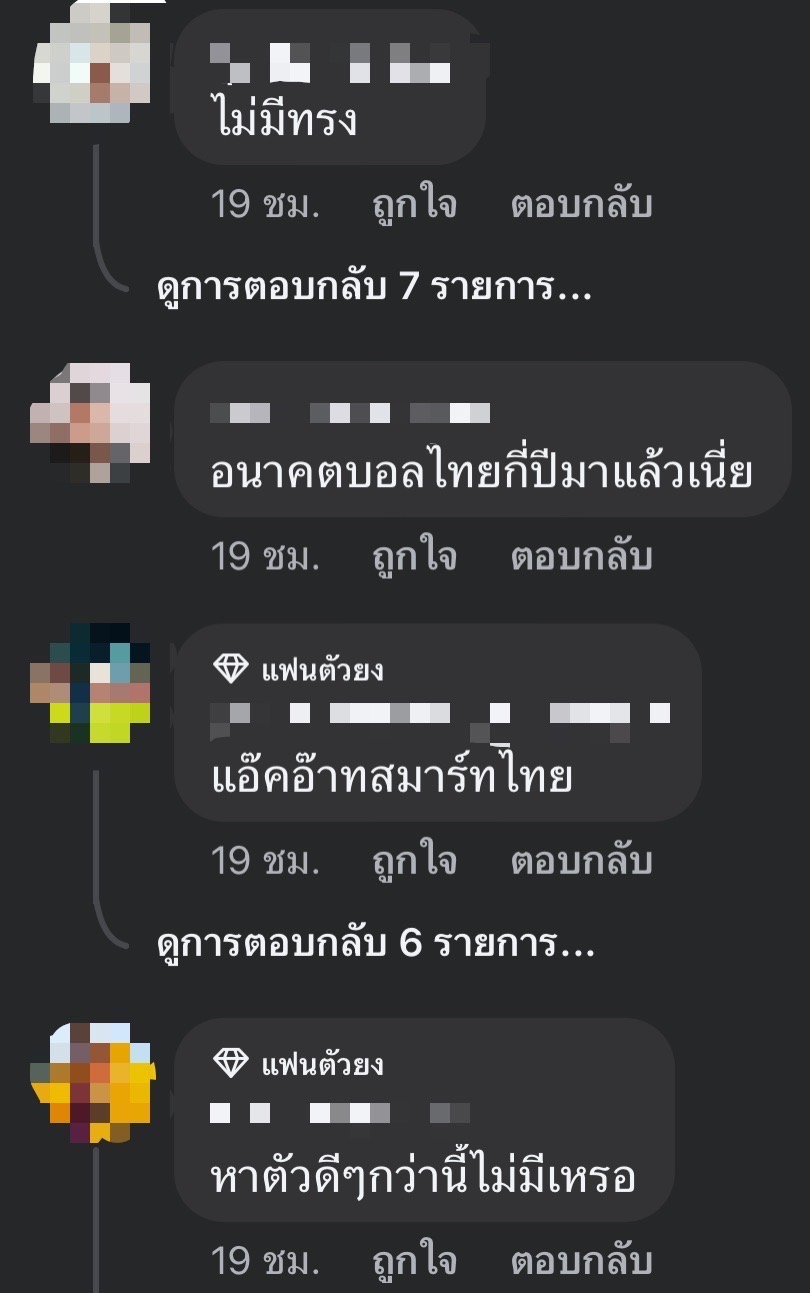
Task: Expand the 7 replies under 'ไม่มีทรง'
Action: click(375, 289)
